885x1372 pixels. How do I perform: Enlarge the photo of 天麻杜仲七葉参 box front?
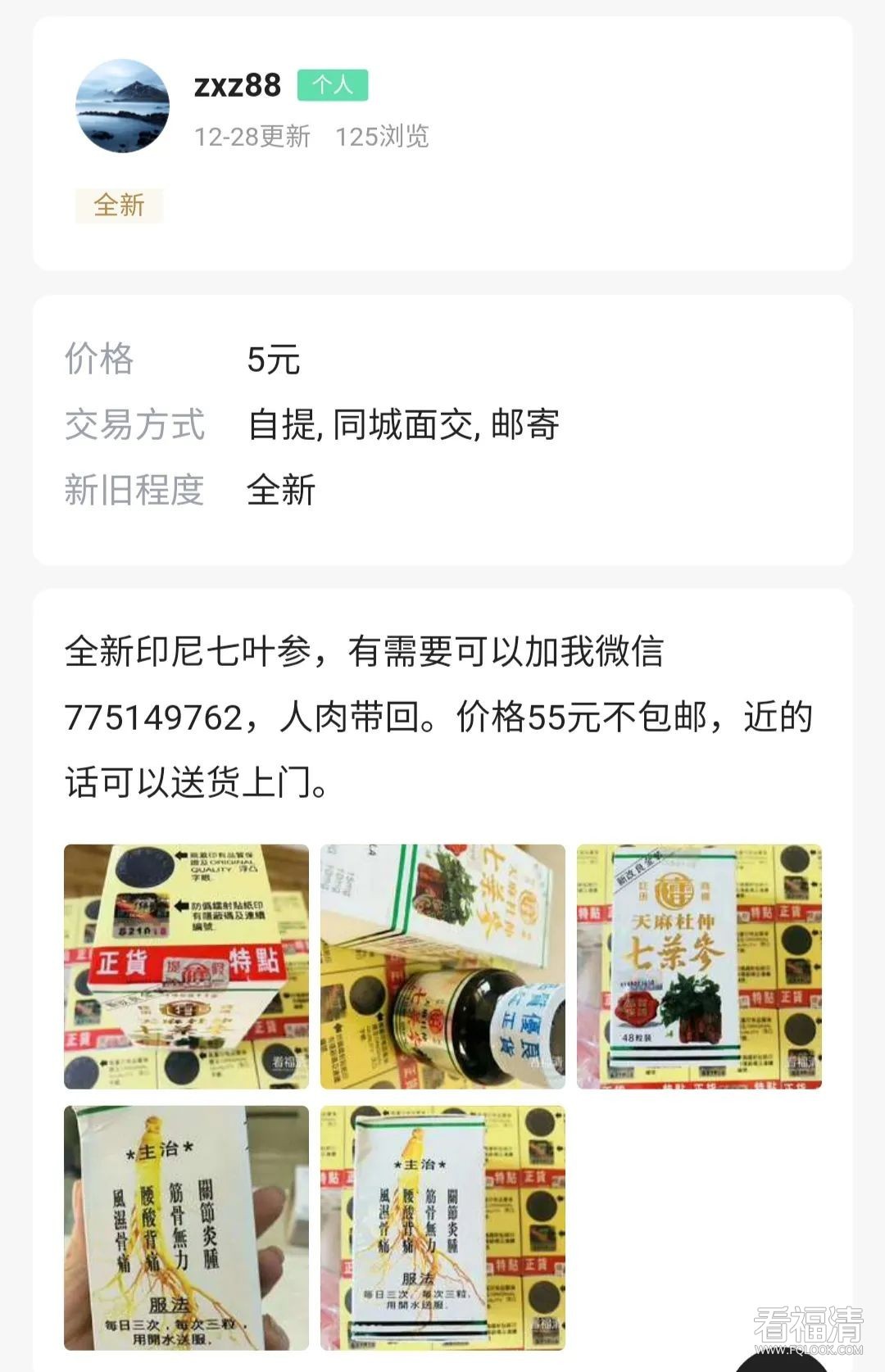tap(699, 967)
